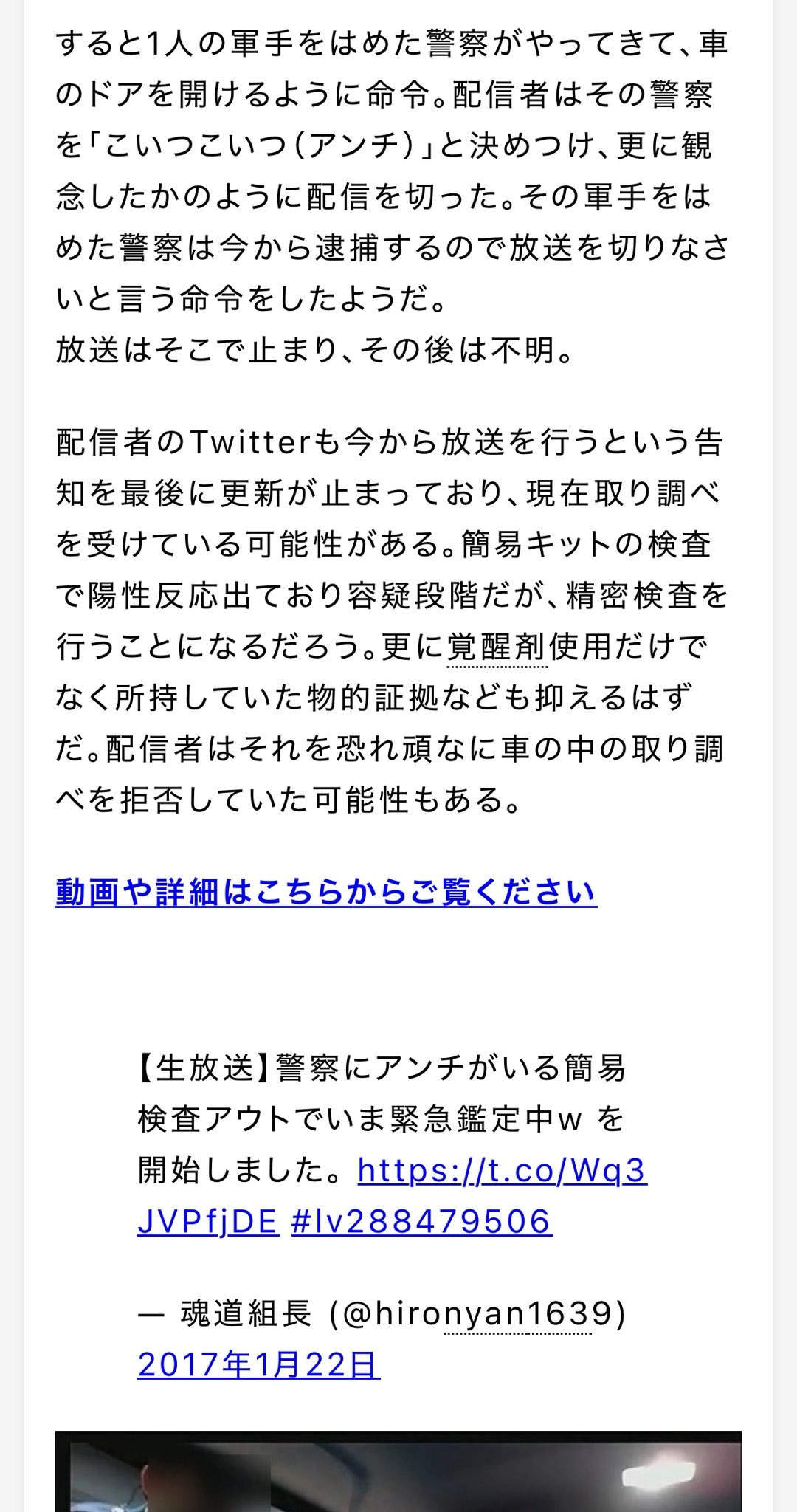Open the 動画や詳細はこちらからご覧ください link
The width and height of the screenshot is (797, 1512).
[325, 891]
